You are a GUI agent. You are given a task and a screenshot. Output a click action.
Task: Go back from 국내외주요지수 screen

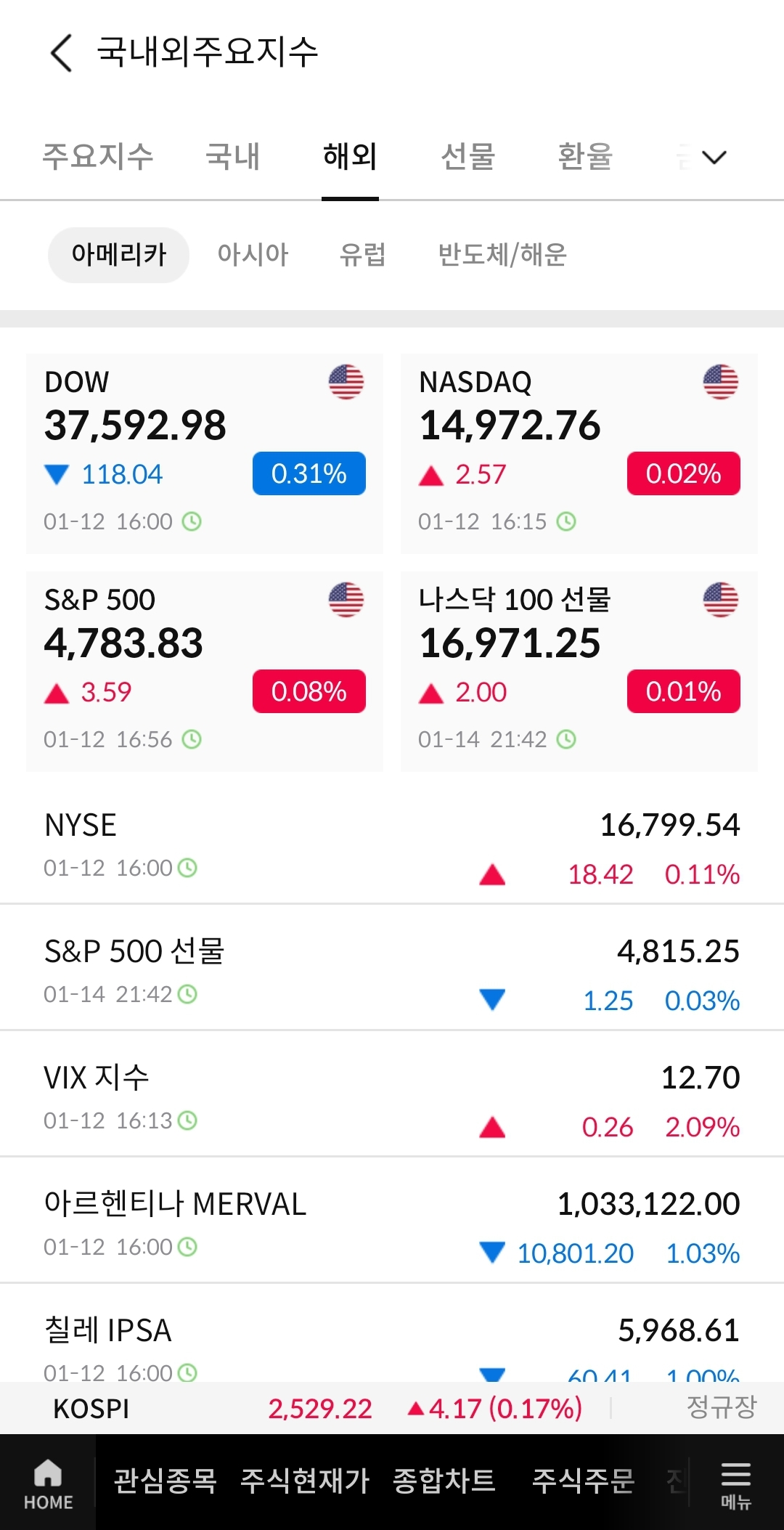coord(62,53)
